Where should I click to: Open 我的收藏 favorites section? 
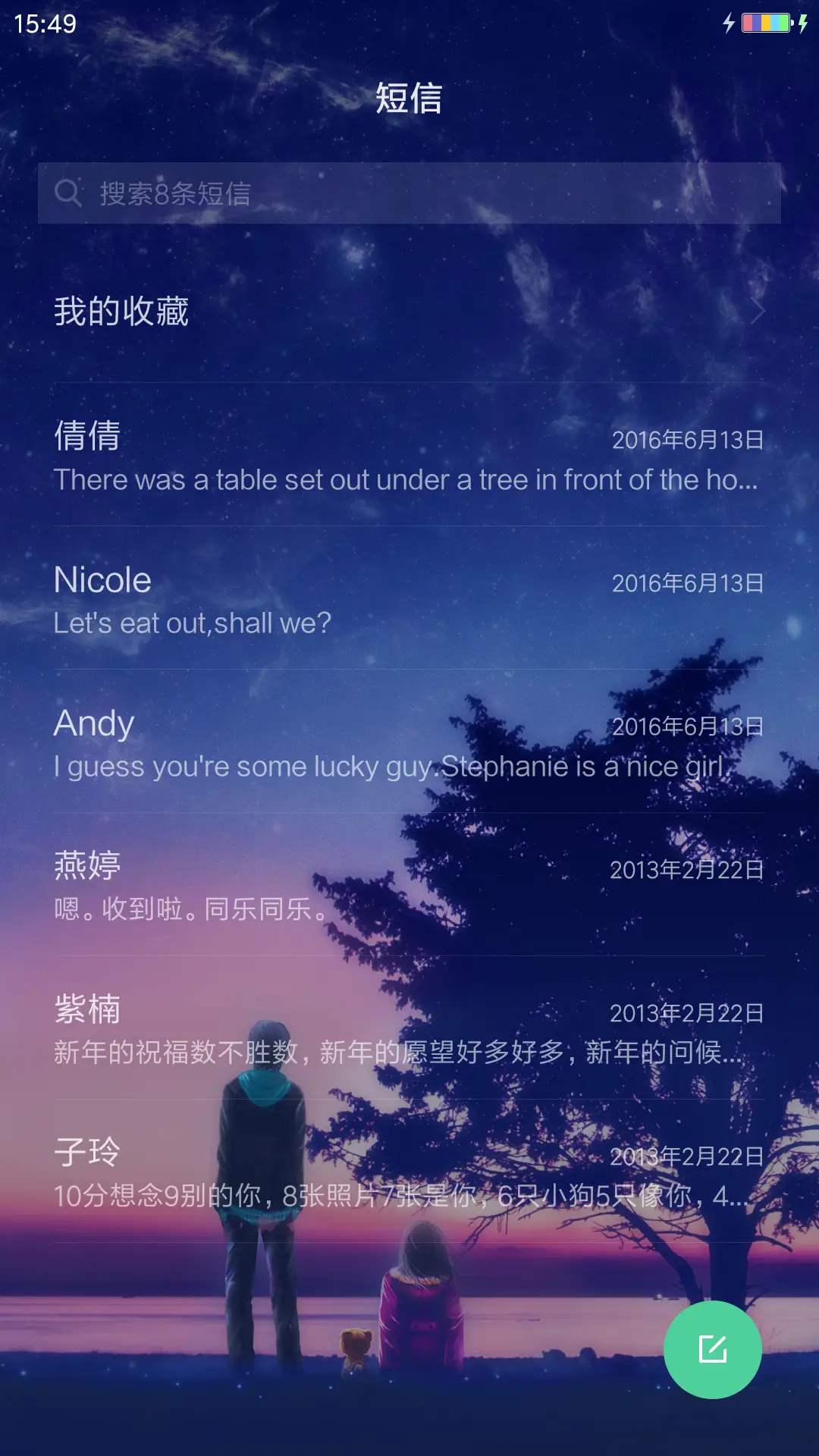point(123,309)
